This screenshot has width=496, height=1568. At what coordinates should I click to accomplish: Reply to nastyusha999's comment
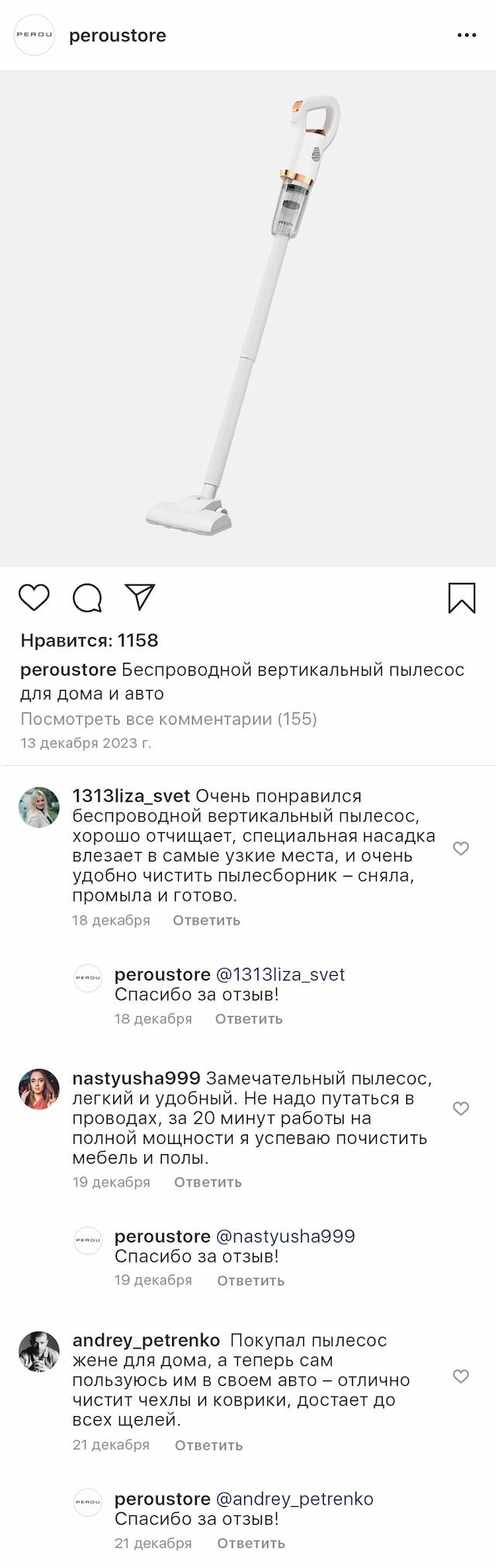(x=208, y=1182)
